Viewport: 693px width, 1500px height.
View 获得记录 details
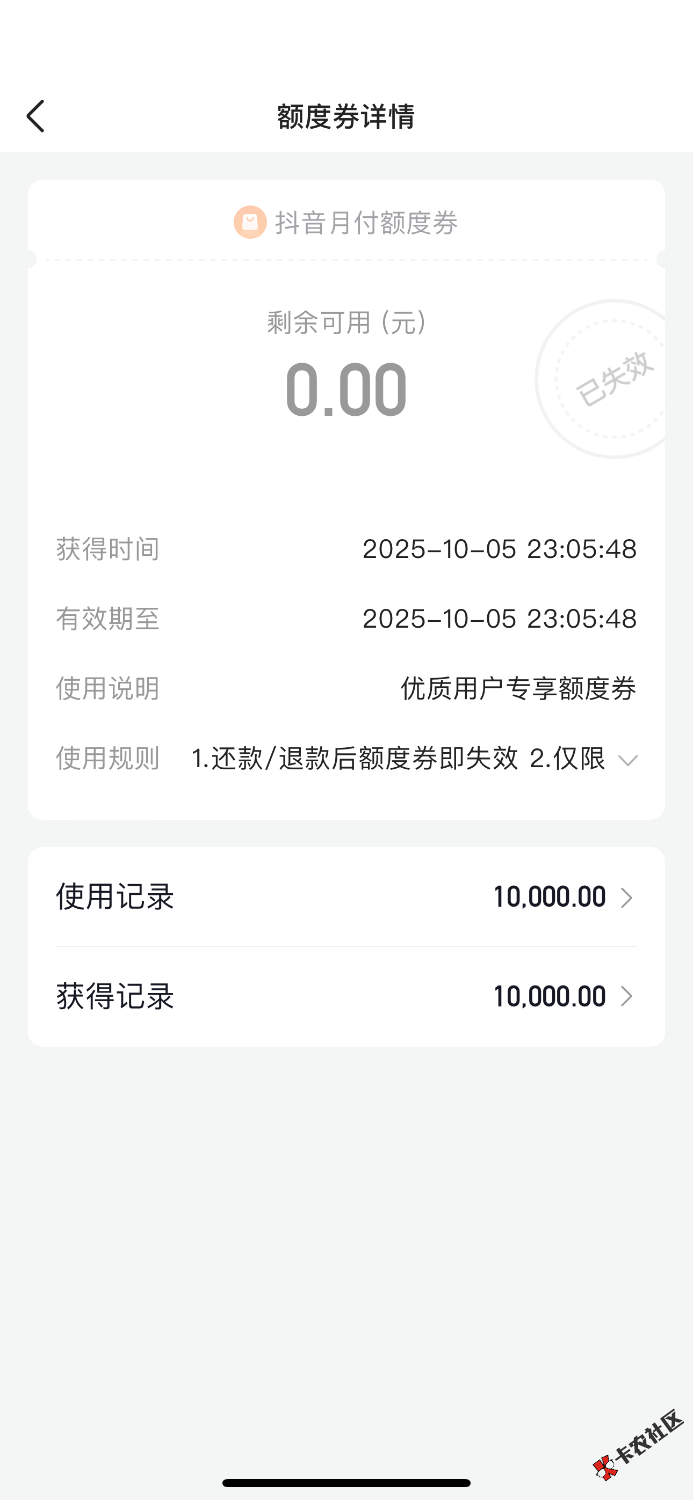pos(346,997)
